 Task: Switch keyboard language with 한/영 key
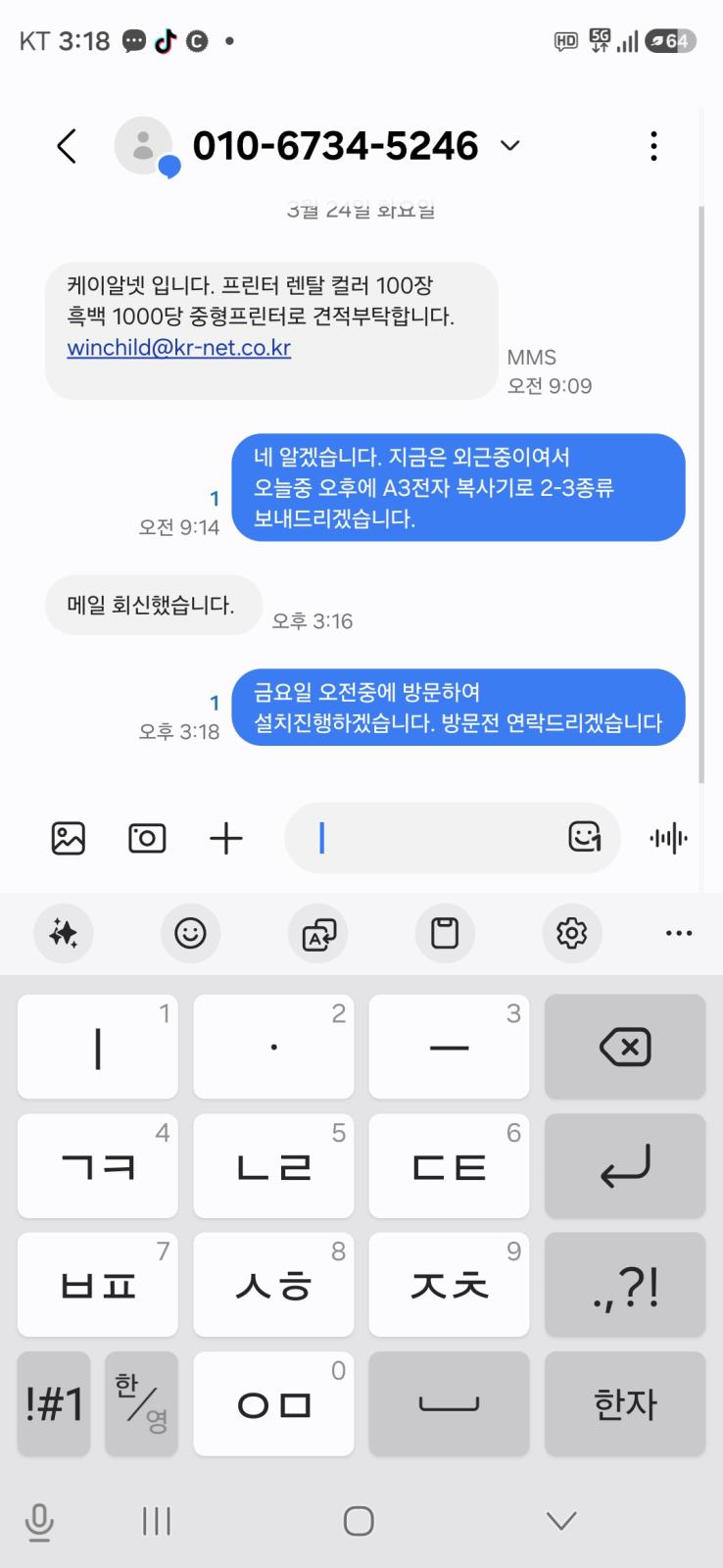141,1403
